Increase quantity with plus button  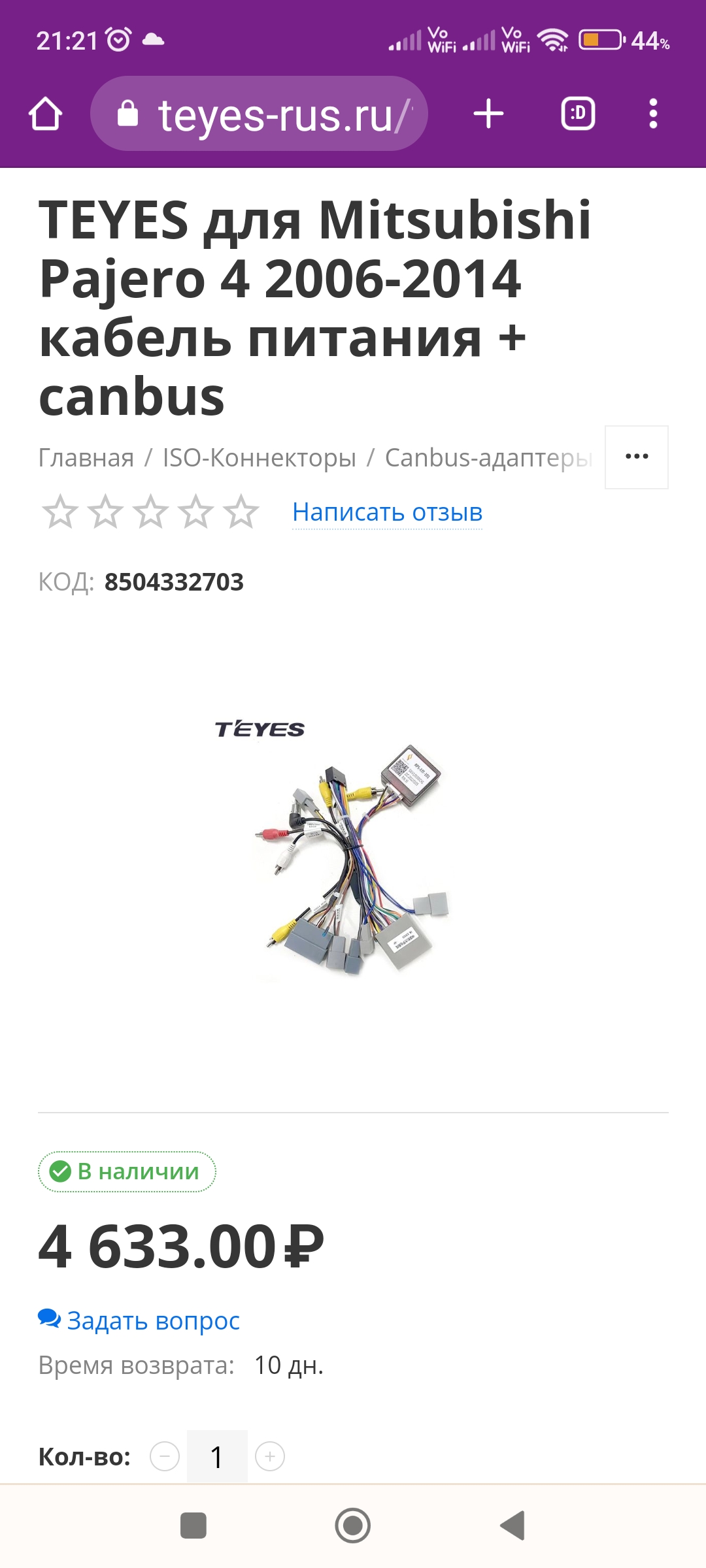[270, 1456]
